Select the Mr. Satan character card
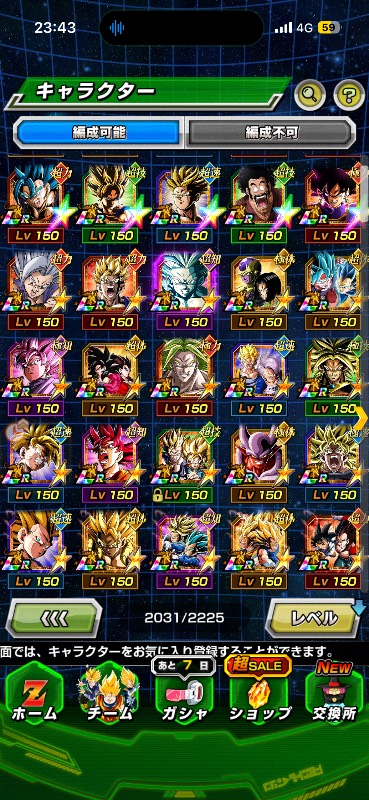Screen dimensions: 369x800 258,204
